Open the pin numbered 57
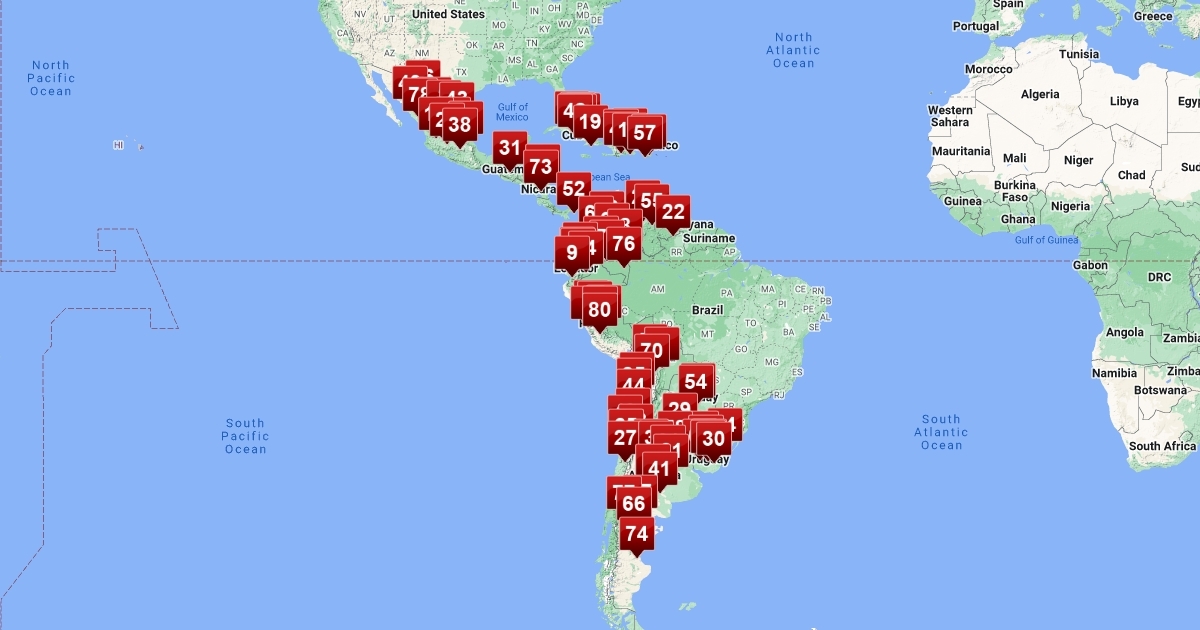Screen dimensions: 1200x630 [645, 132]
